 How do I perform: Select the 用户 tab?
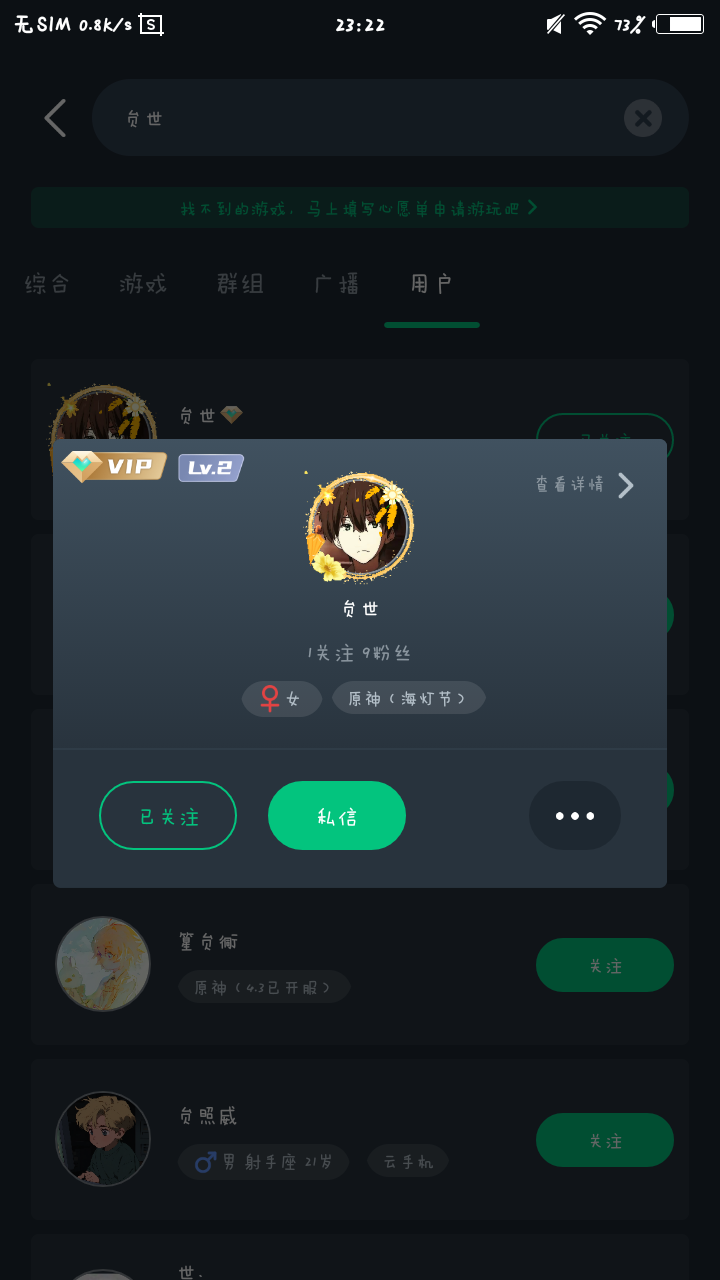(432, 284)
